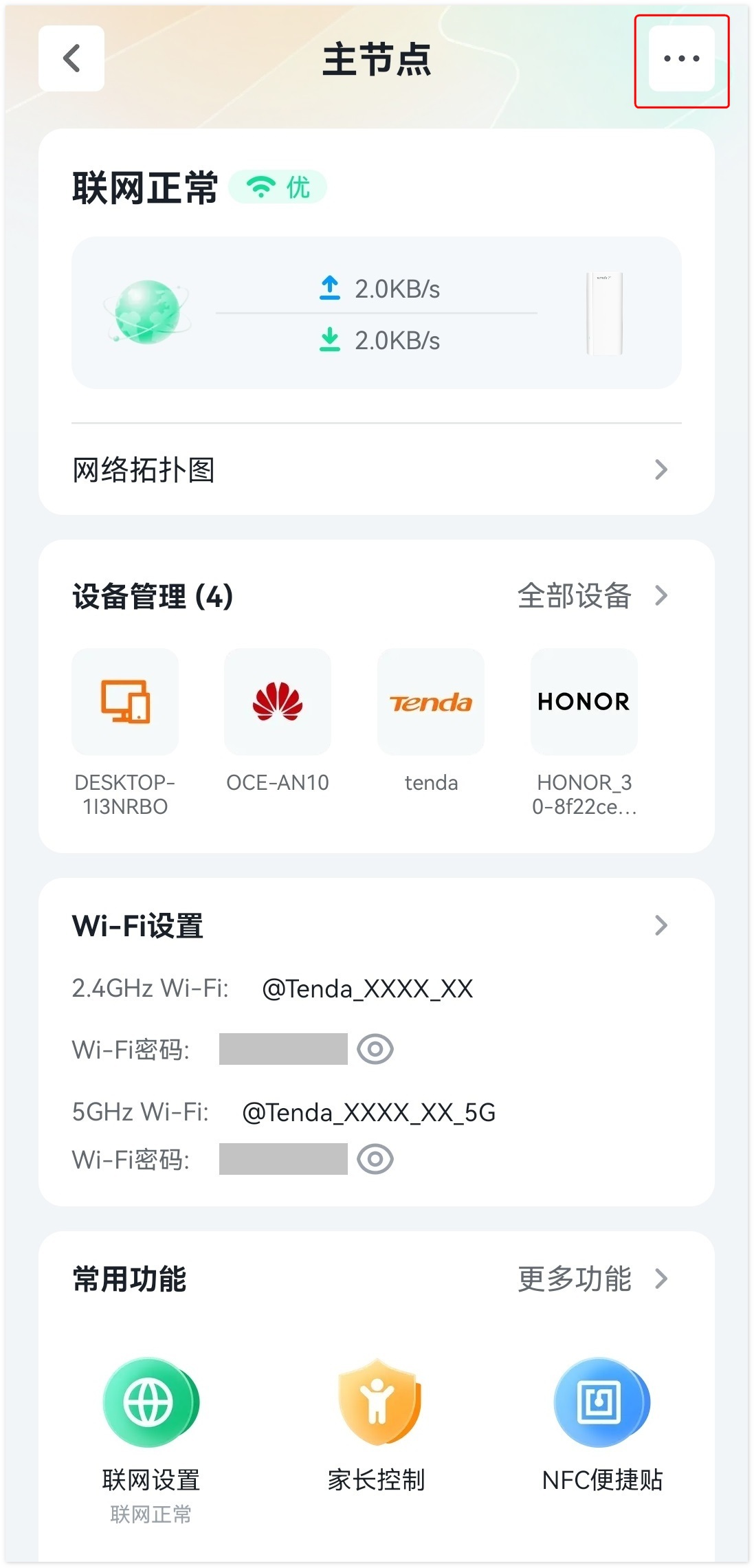Viewport: 754px width, 1568px height.
Task: Reveal the 2.4GHz Wi-Fi password
Action: click(375, 1049)
